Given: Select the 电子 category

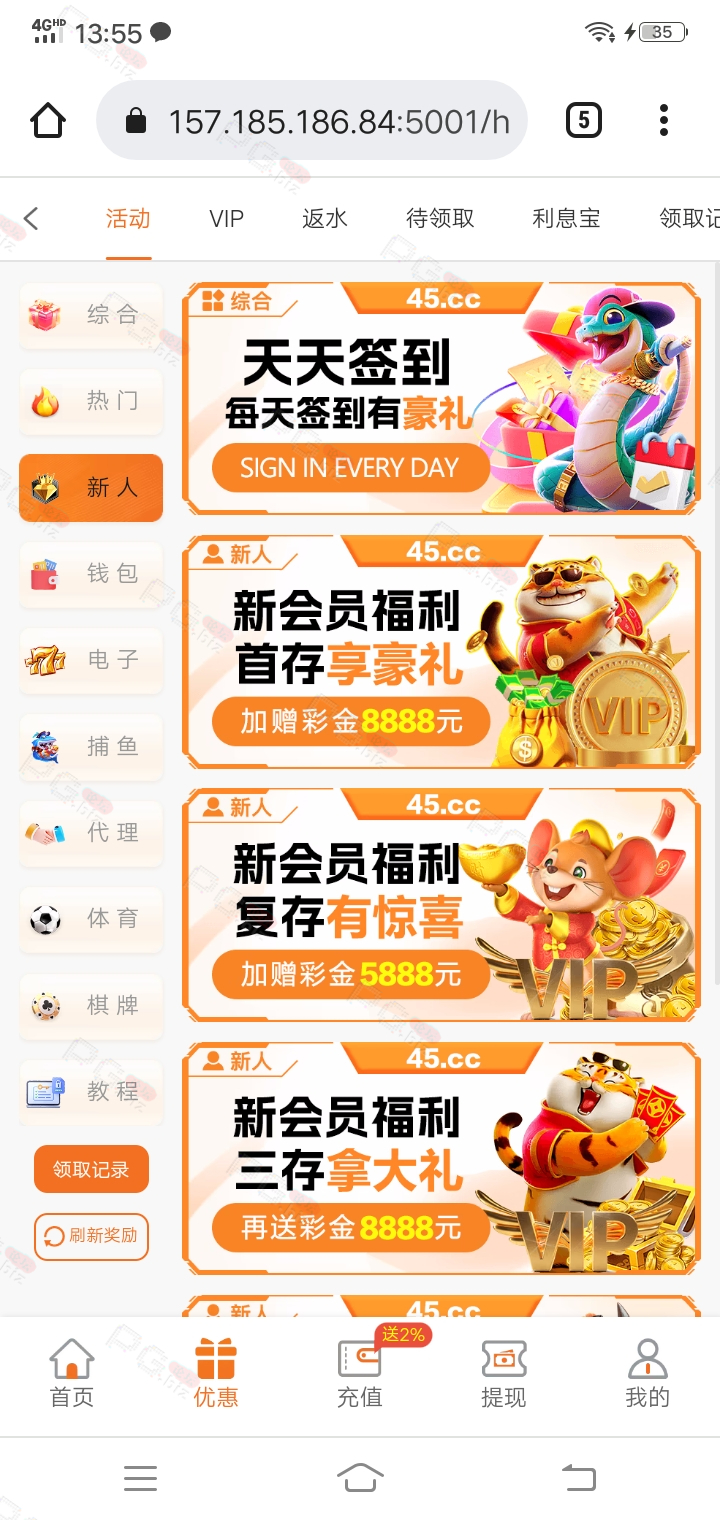Looking at the screenshot, I should point(91,660).
